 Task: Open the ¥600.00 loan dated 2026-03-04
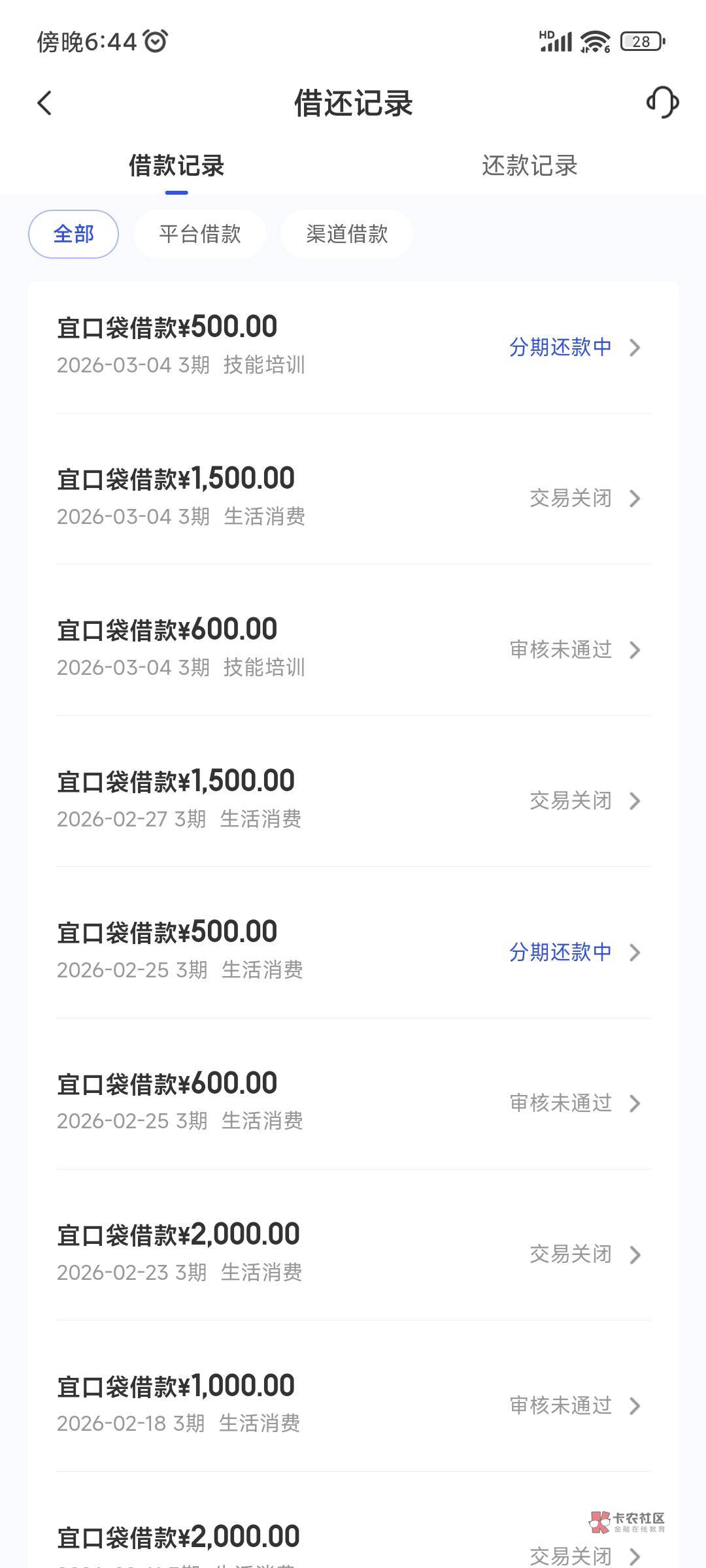353,649
